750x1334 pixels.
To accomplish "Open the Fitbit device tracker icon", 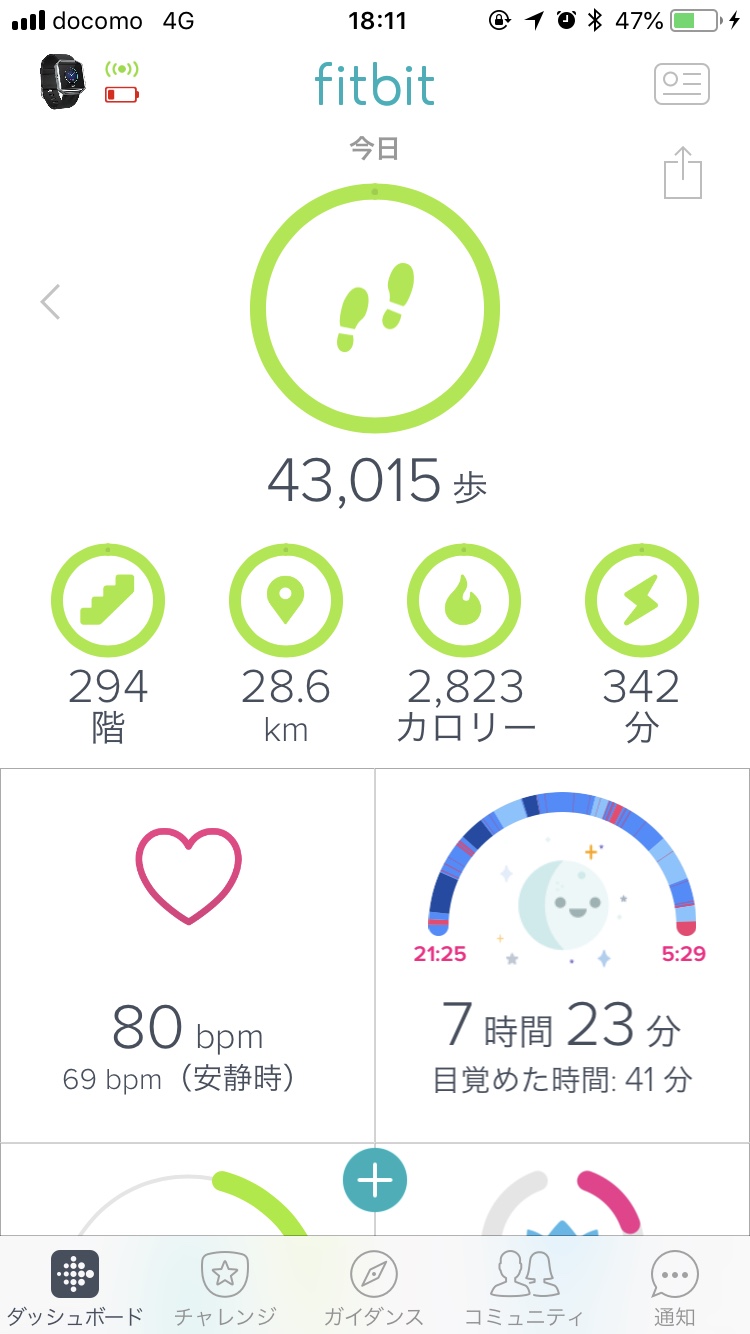I will point(64,81).
